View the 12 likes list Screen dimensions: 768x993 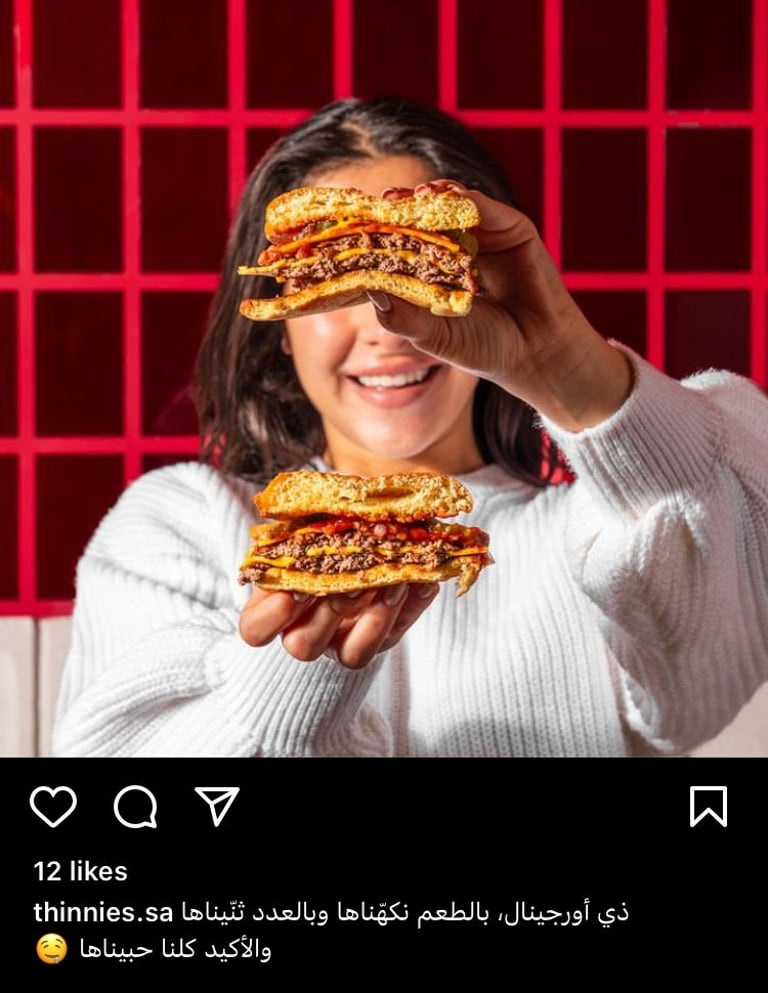click(81, 871)
